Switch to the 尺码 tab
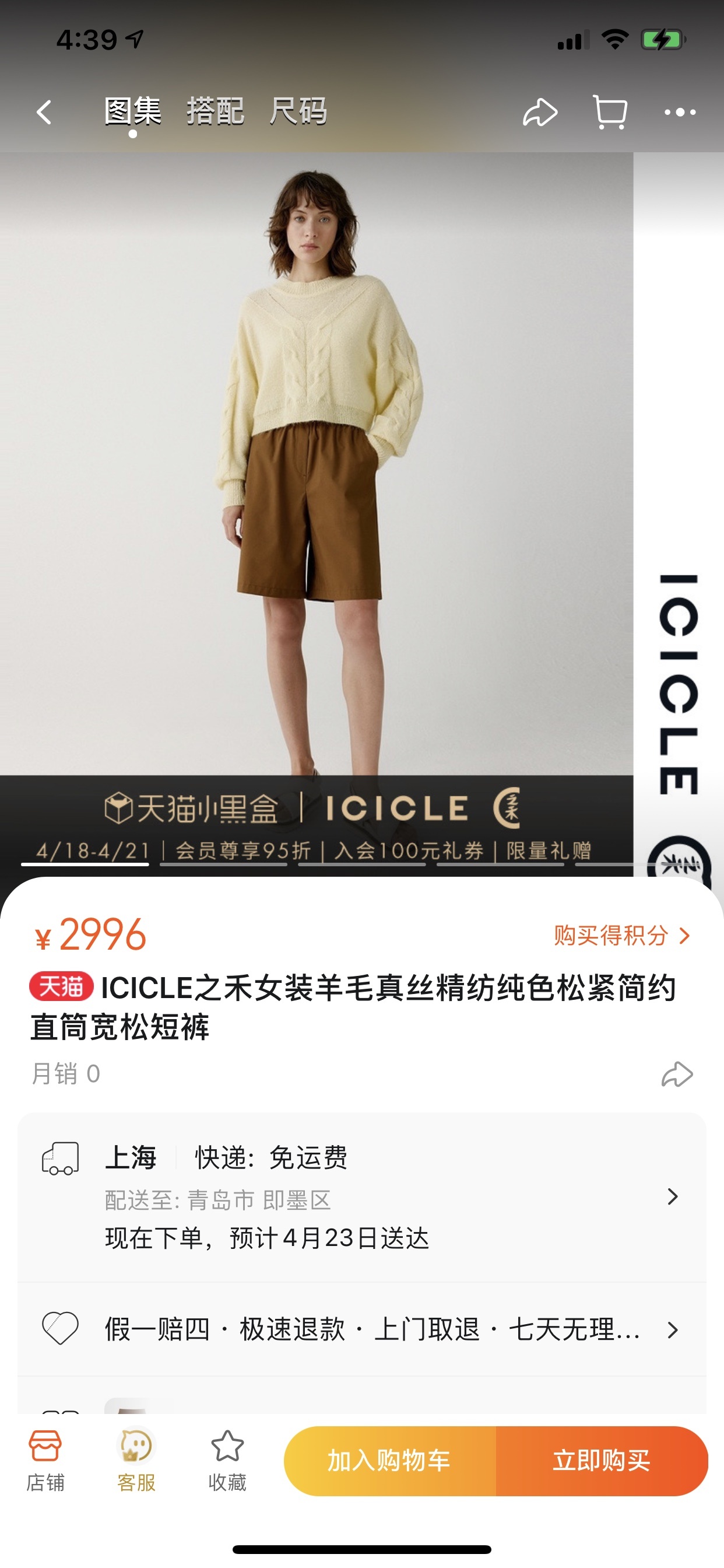Viewport: 724px width, 1568px height. pos(298,112)
